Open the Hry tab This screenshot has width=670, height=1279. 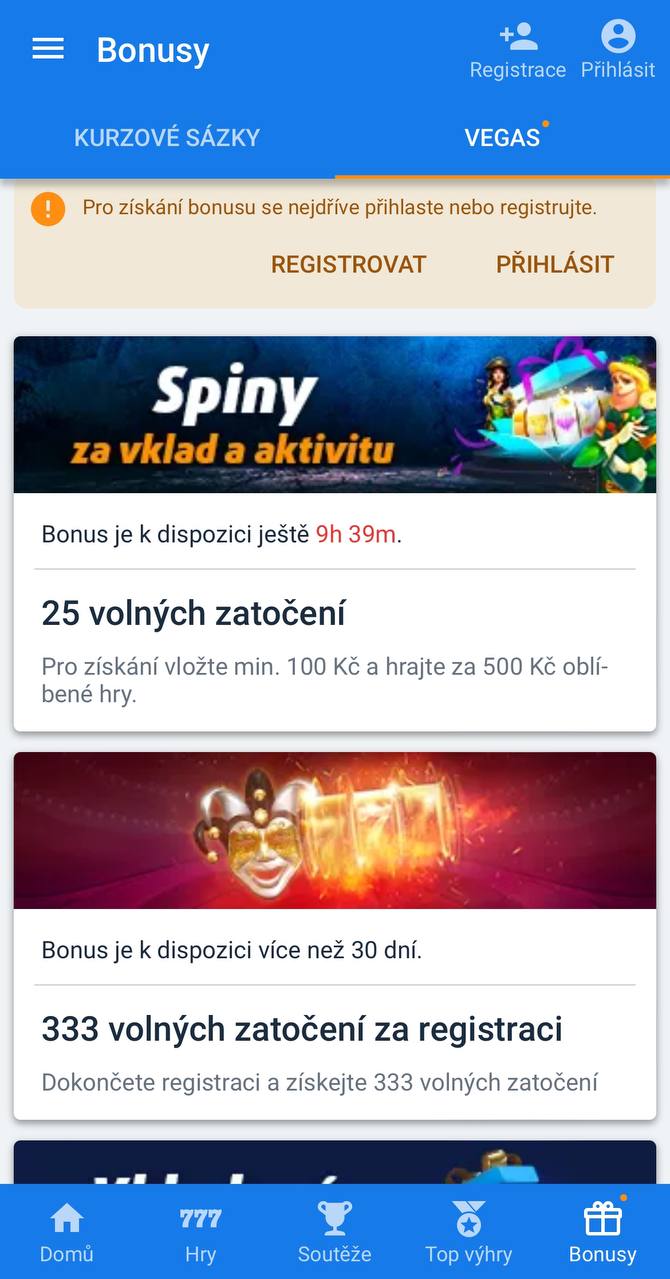pos(200,1232)
